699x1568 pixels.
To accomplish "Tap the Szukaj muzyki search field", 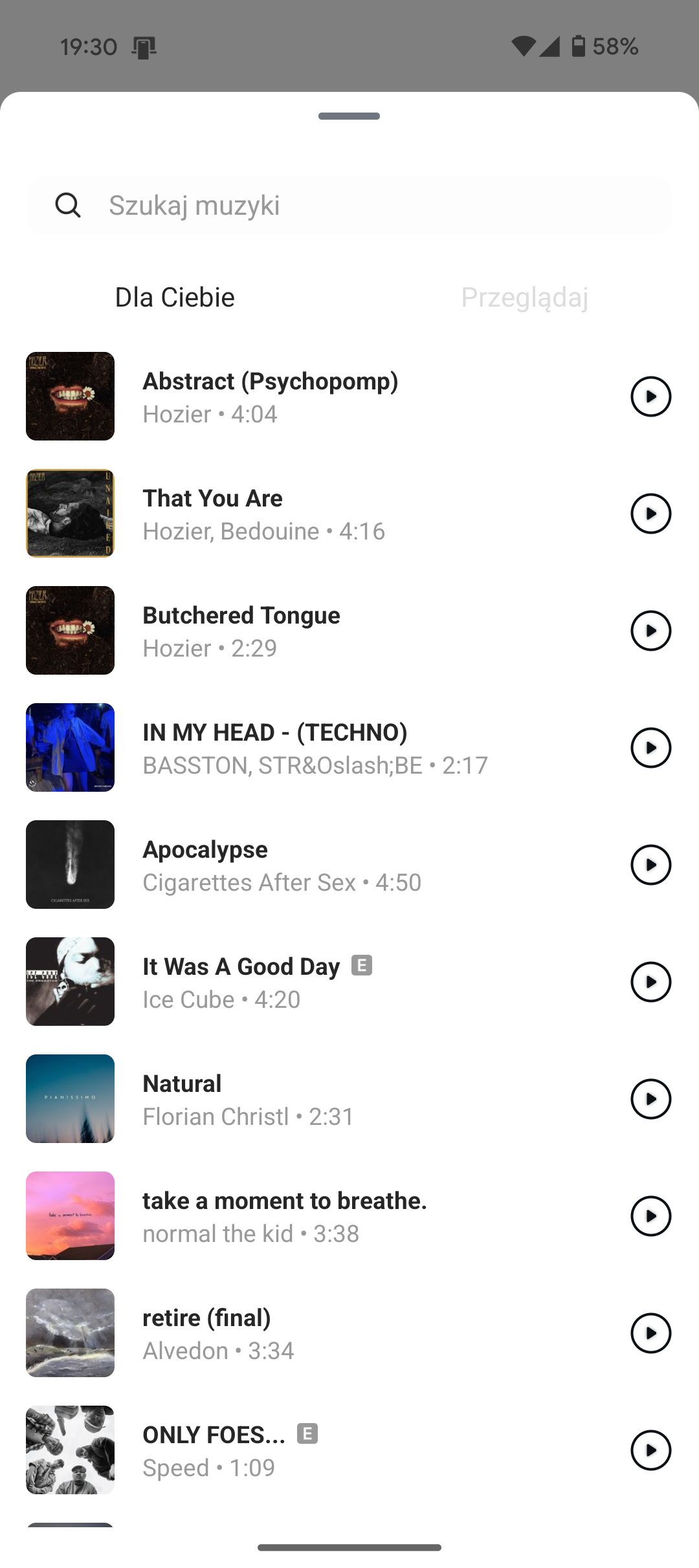I will [349, 205].
